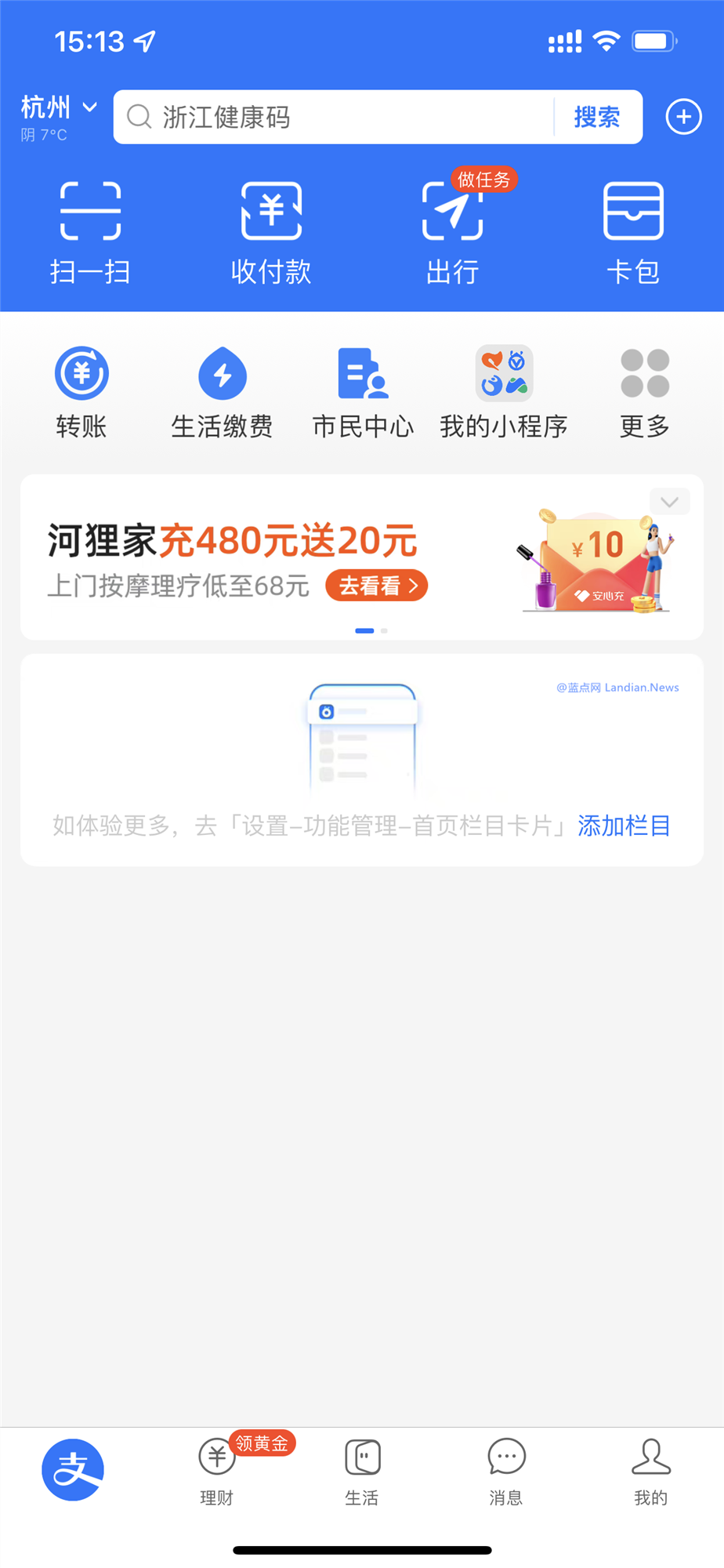The image size is (724, 1568).
Task: Tap the 搜索 button
Action: pos(597,118)
